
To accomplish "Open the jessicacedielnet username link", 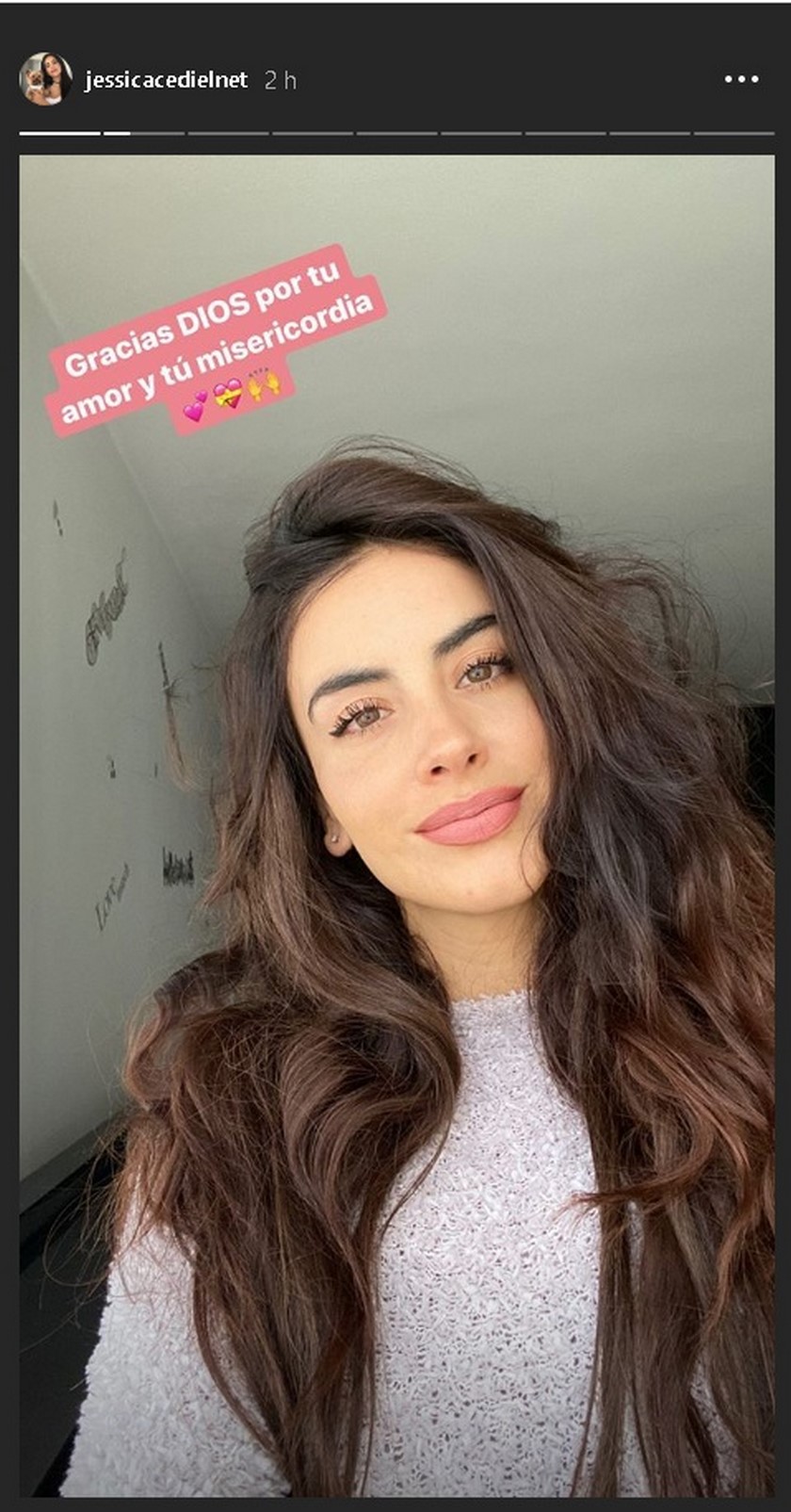I will (166, 80).
